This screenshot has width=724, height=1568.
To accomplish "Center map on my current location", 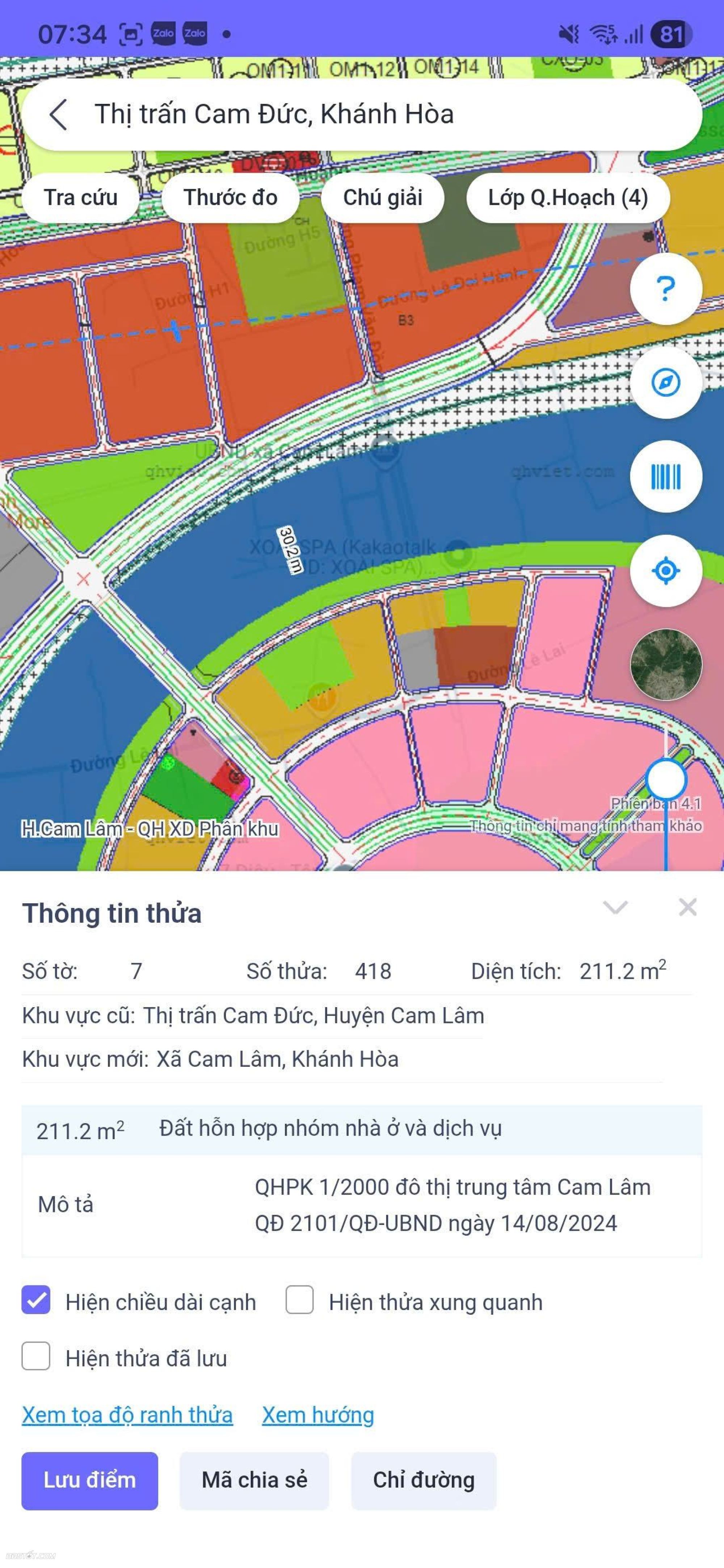I will pyautogui.click(x=666, y=570).
